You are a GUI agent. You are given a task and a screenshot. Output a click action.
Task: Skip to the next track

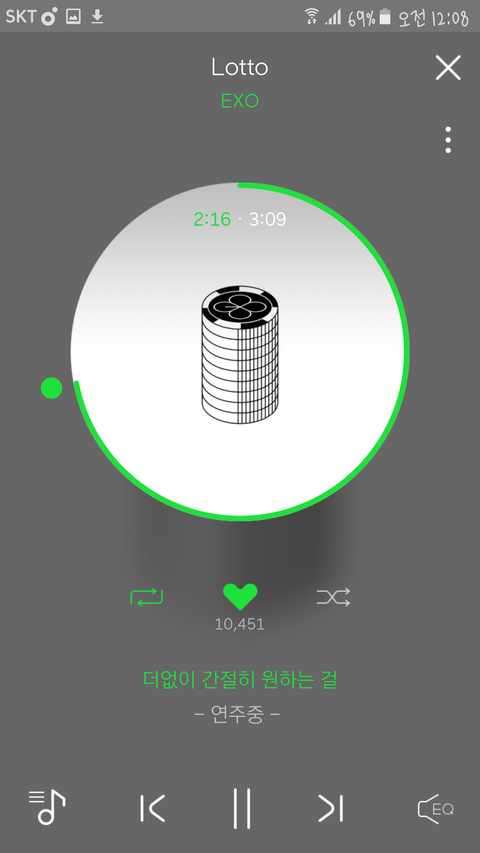pos(331,808)
